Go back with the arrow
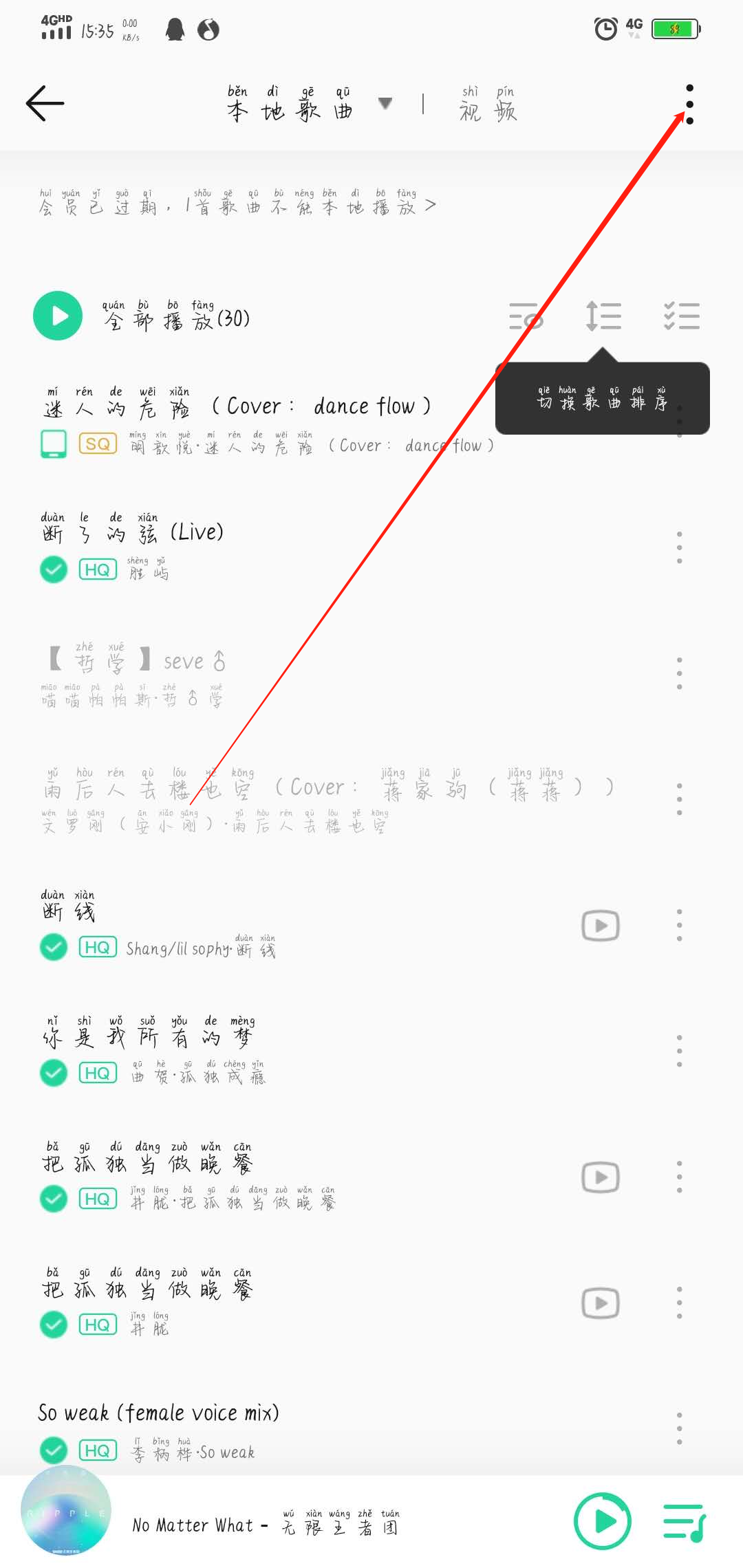Screen dimensions: 743x1568 click(45, 104)
